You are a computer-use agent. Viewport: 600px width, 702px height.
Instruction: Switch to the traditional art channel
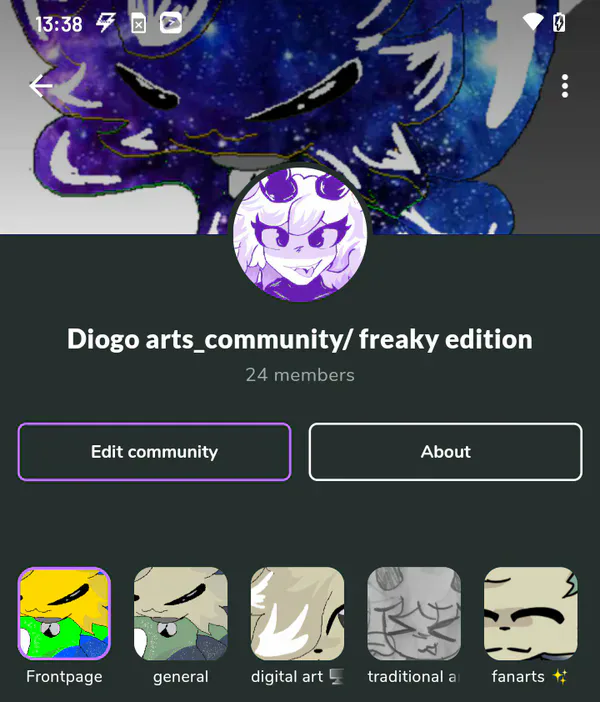(x=414, y=614)
